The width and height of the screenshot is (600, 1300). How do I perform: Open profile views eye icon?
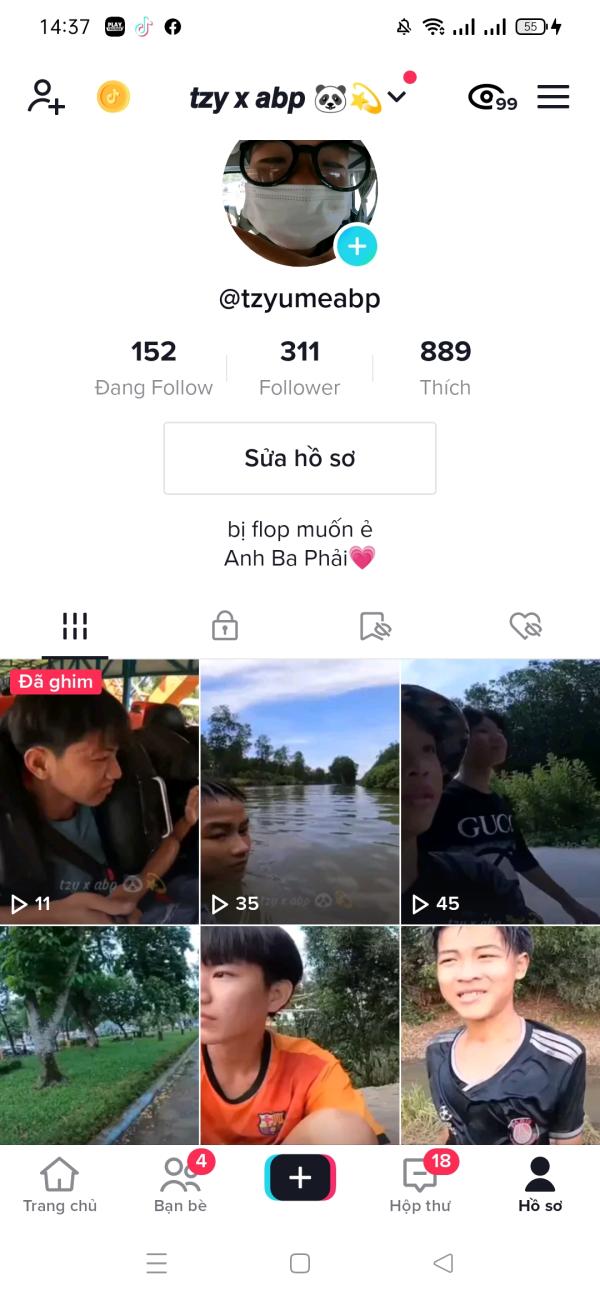click(491, 97)
